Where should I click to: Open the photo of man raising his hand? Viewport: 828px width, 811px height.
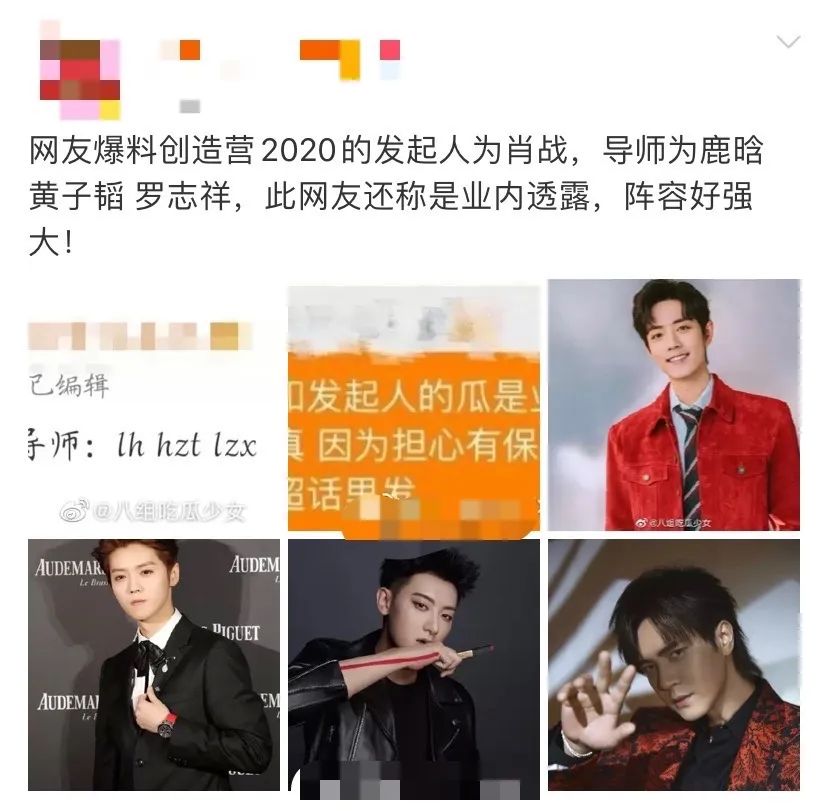674,665
